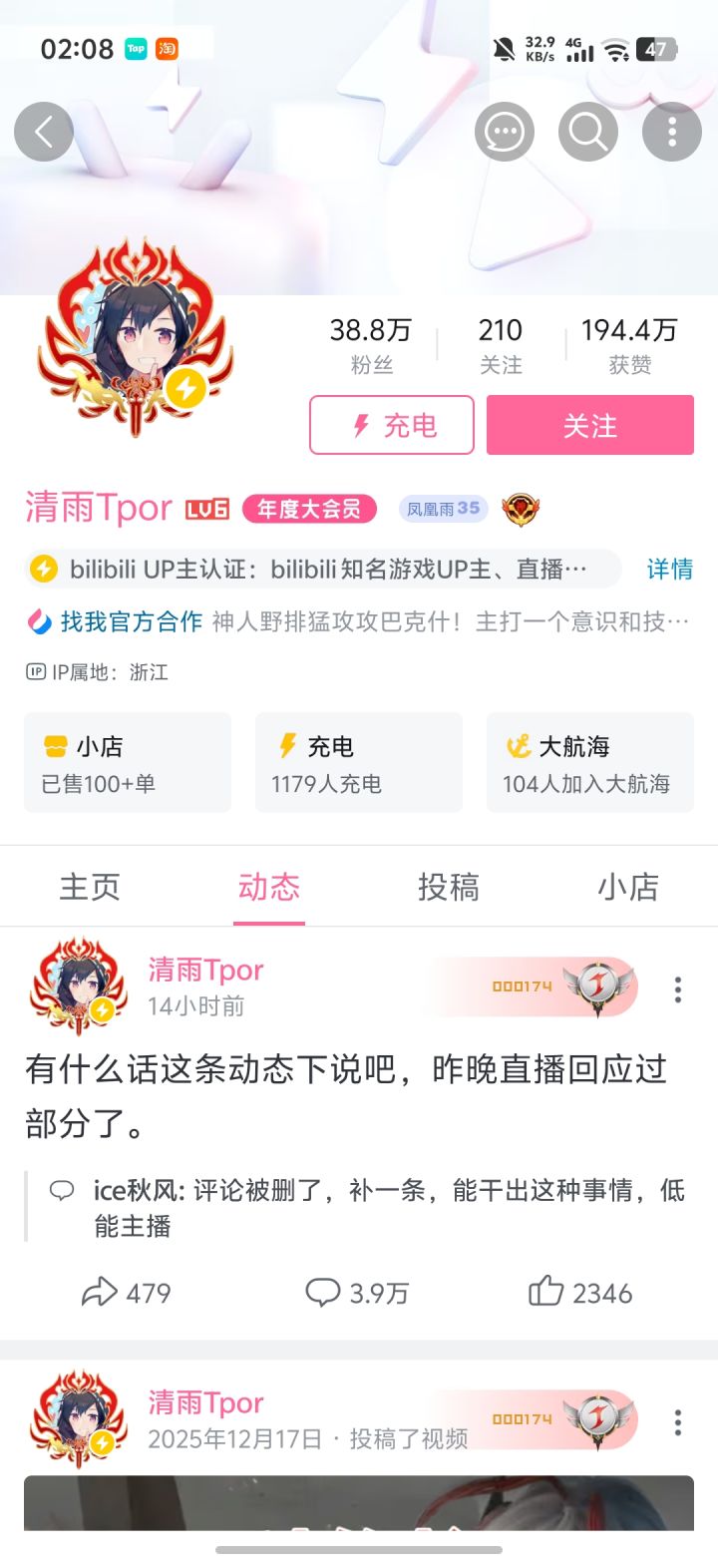Viewport: 718px width, 1568px height.
Task: Switch to the 主页 tab
Action: coord(88,887)
